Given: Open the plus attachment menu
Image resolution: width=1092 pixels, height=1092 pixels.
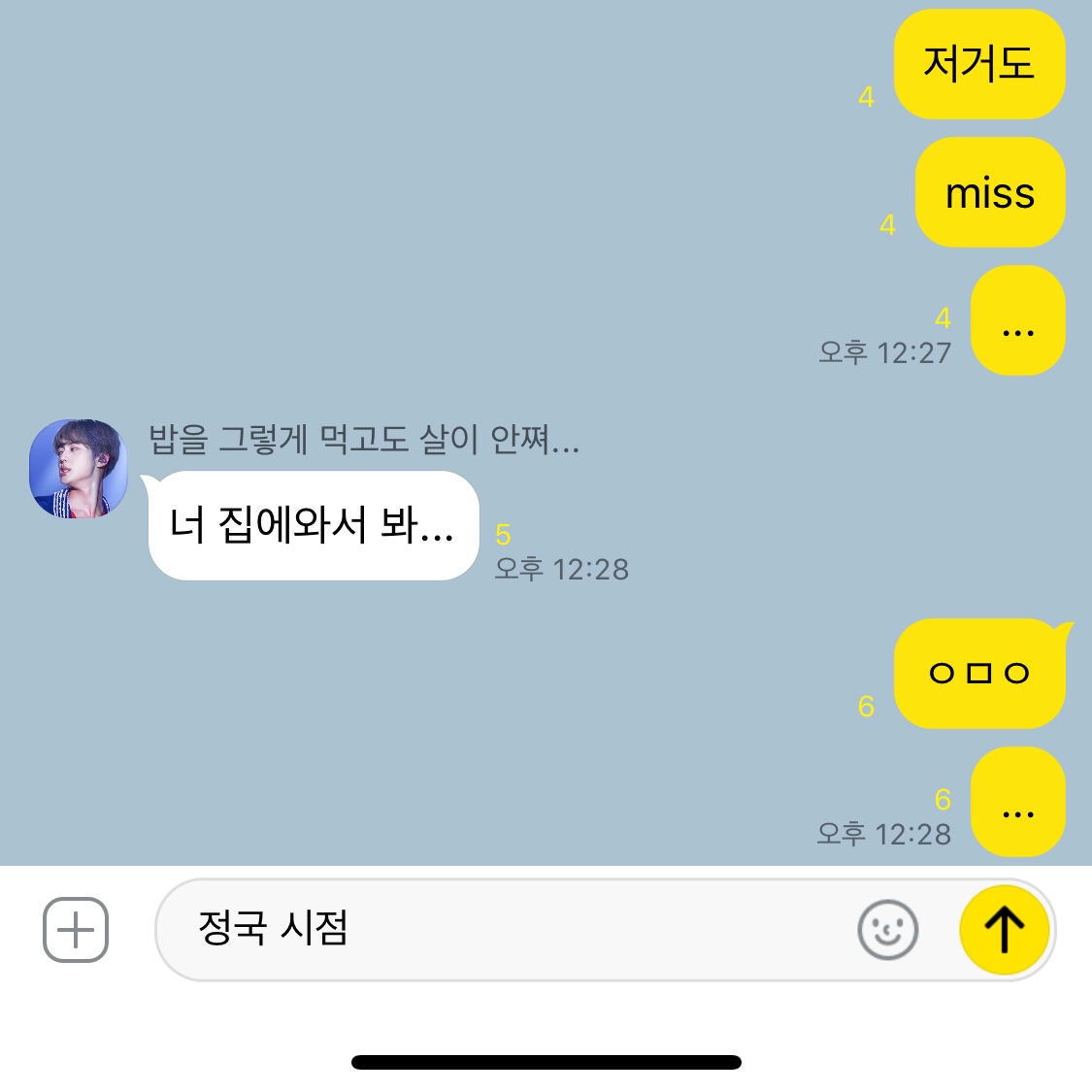Looking at the screenshot, I should (x=76, y=930).
